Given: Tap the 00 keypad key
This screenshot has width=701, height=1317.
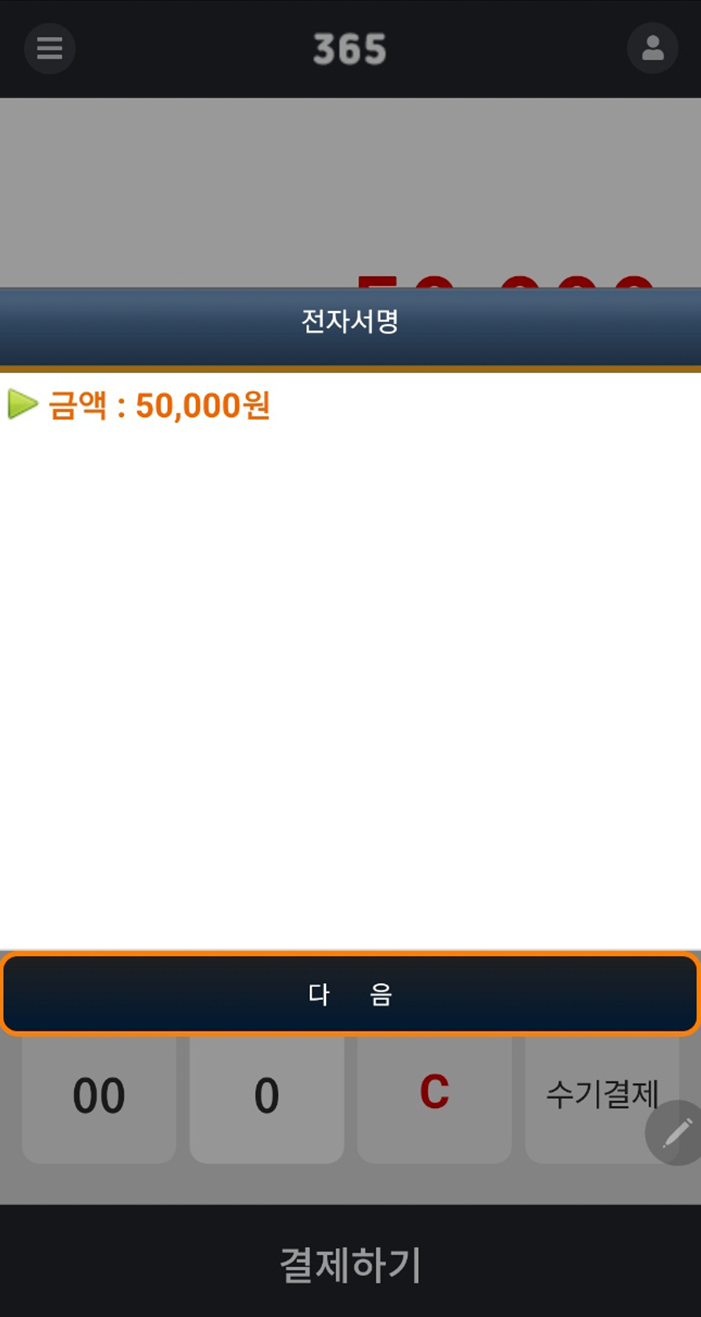Looking at the screenshot, I should [99, 1097].
